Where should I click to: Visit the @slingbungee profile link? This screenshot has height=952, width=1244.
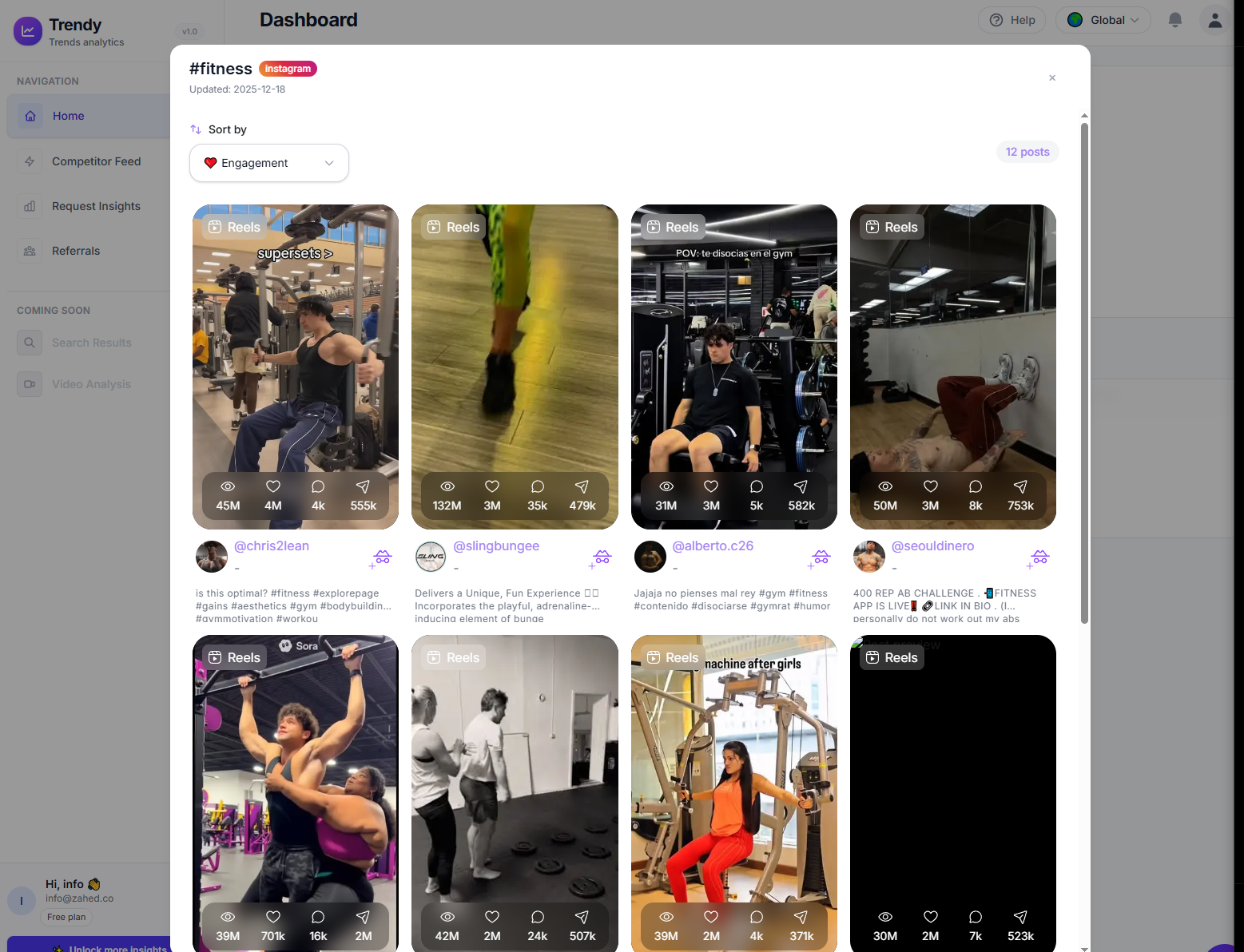pyautogui.click(x=496, y=546)
